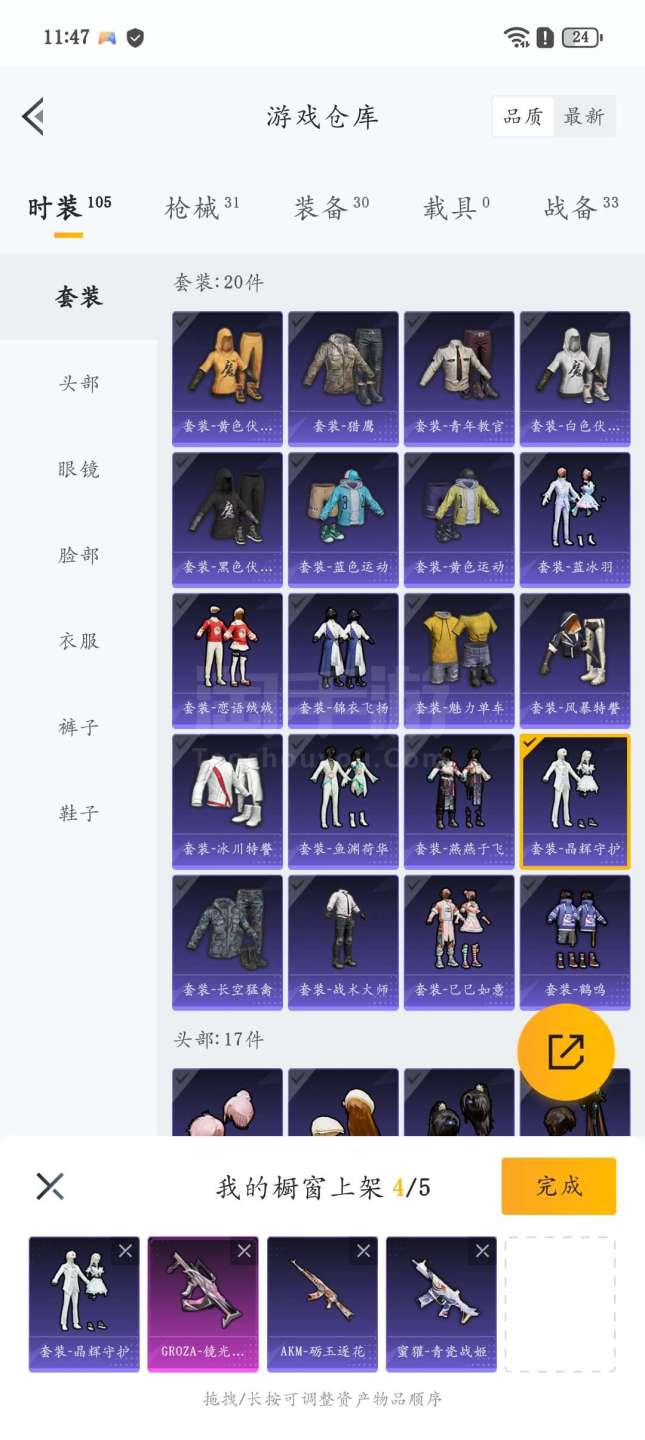Go back from 游戏仓库 screen
Screen dimensions: 645x1440
point(33,116)
